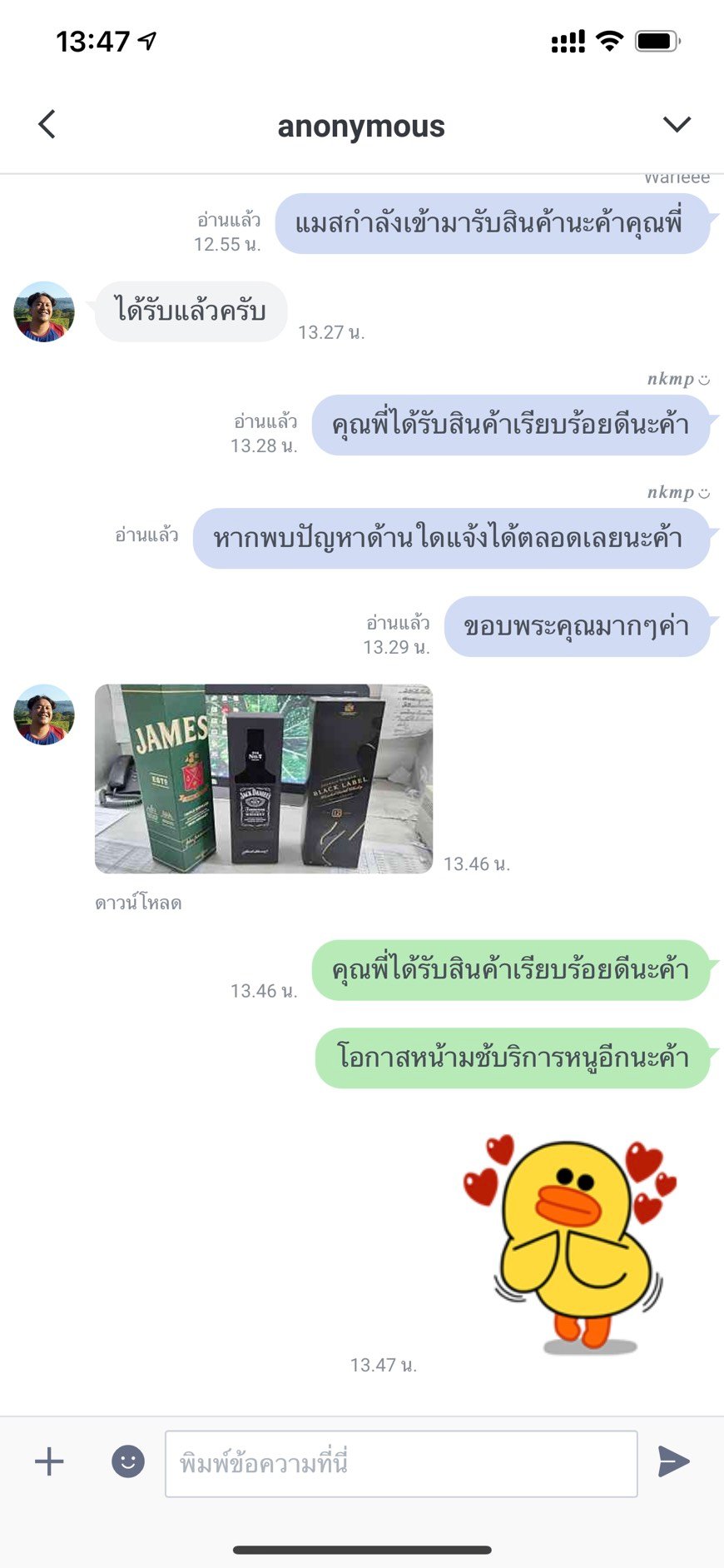Expand the chat options chevron
724x1568 pixels.
[677, 124]
